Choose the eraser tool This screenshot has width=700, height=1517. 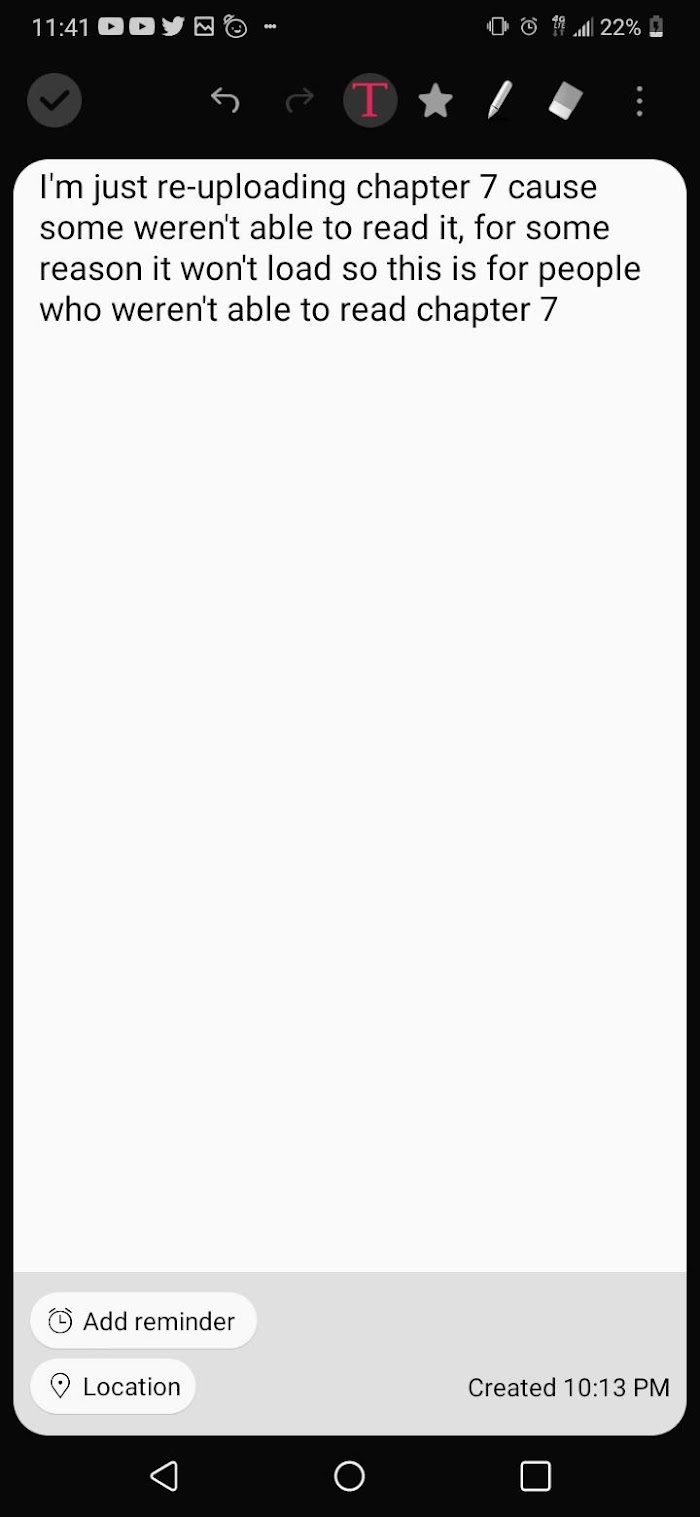[566, 100]
